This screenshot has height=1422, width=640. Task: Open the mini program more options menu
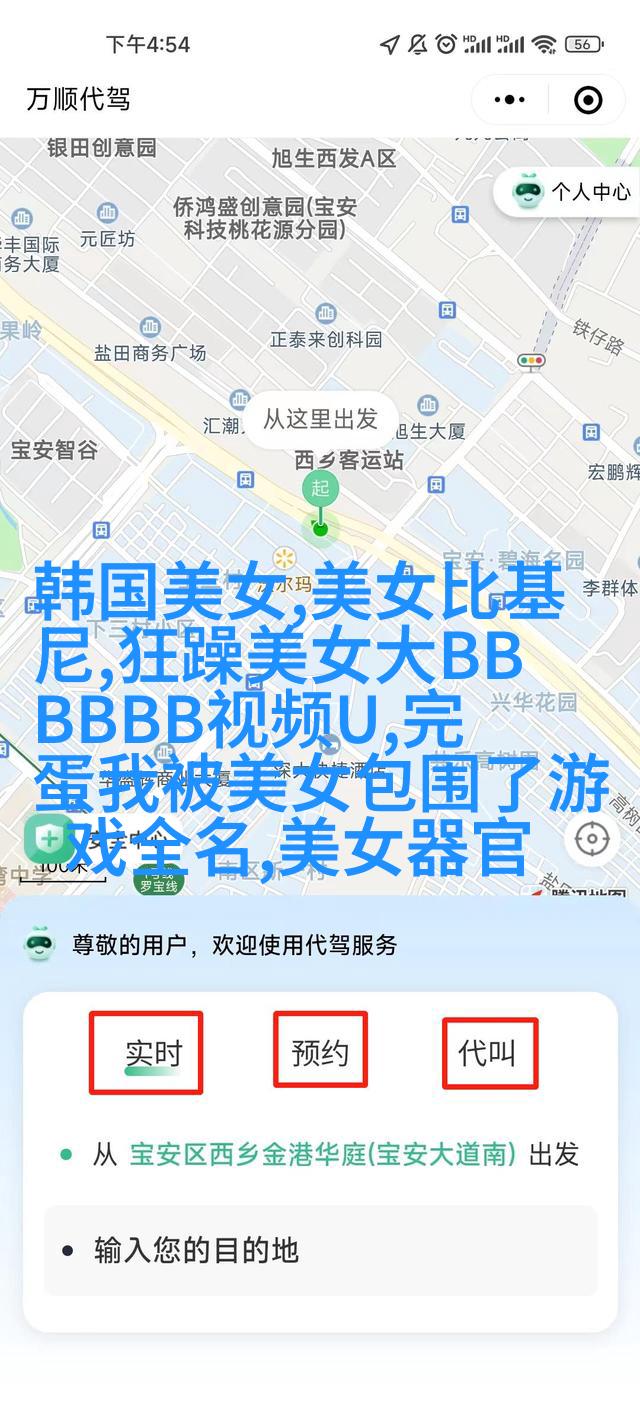coord(510,99)
